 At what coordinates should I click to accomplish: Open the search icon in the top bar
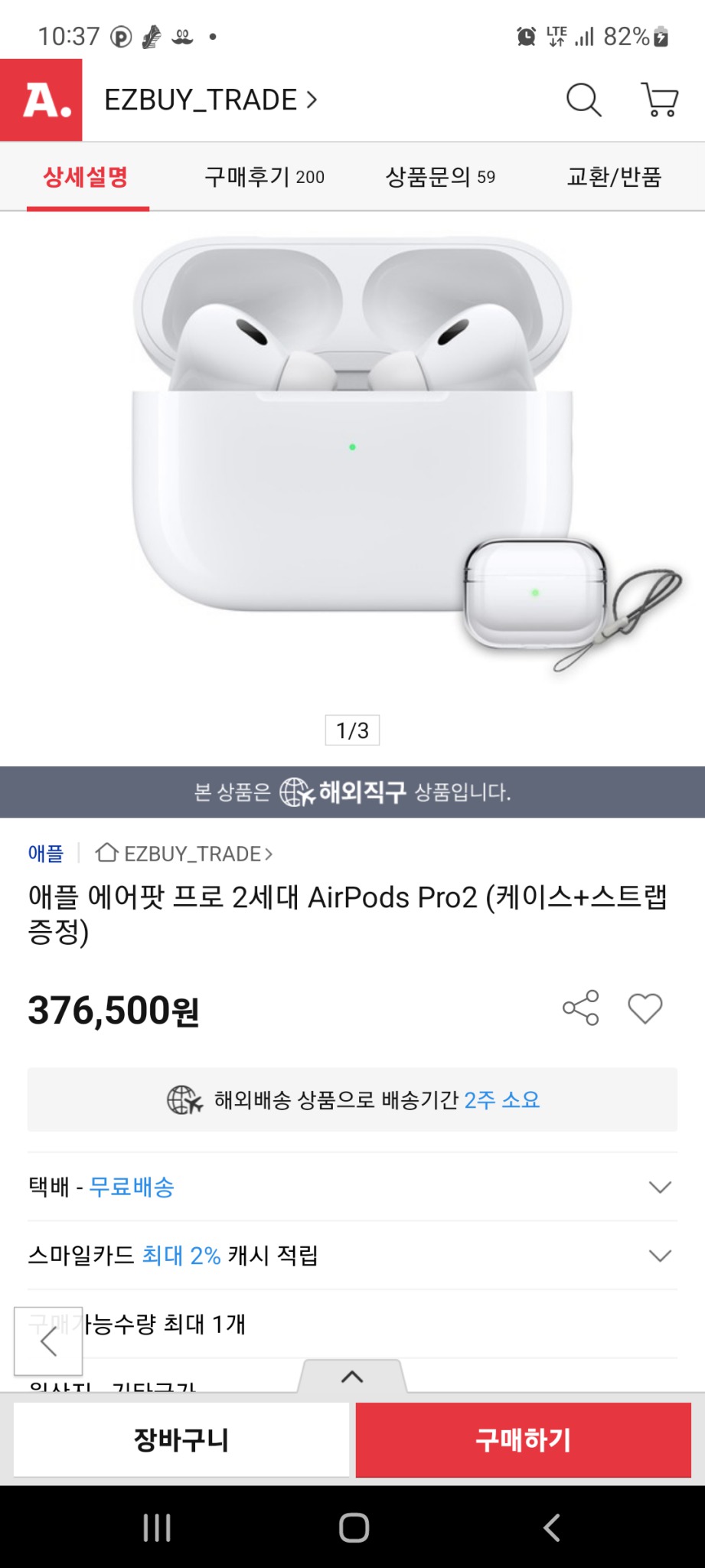583,100
